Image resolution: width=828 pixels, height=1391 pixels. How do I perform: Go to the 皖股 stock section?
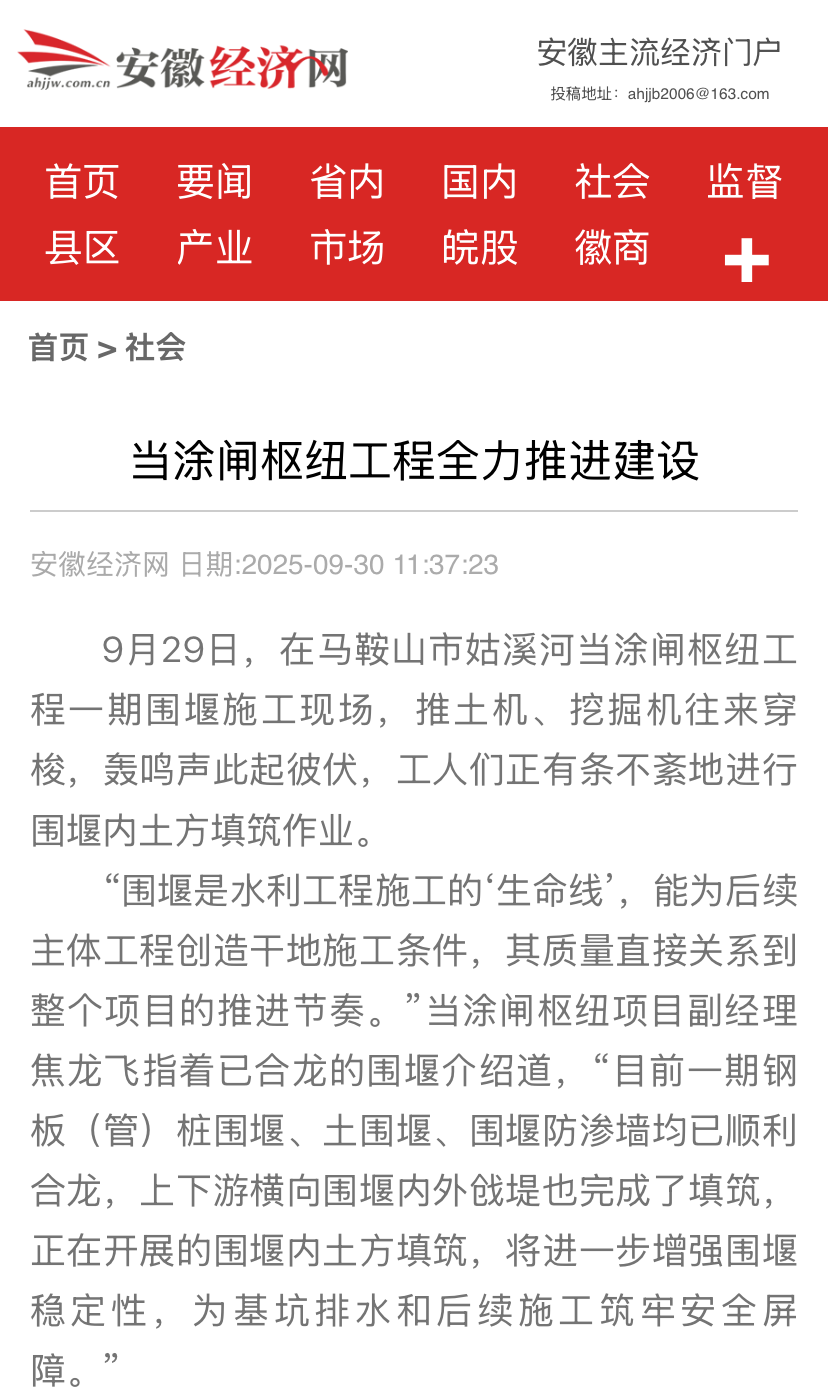click(480, 248)
